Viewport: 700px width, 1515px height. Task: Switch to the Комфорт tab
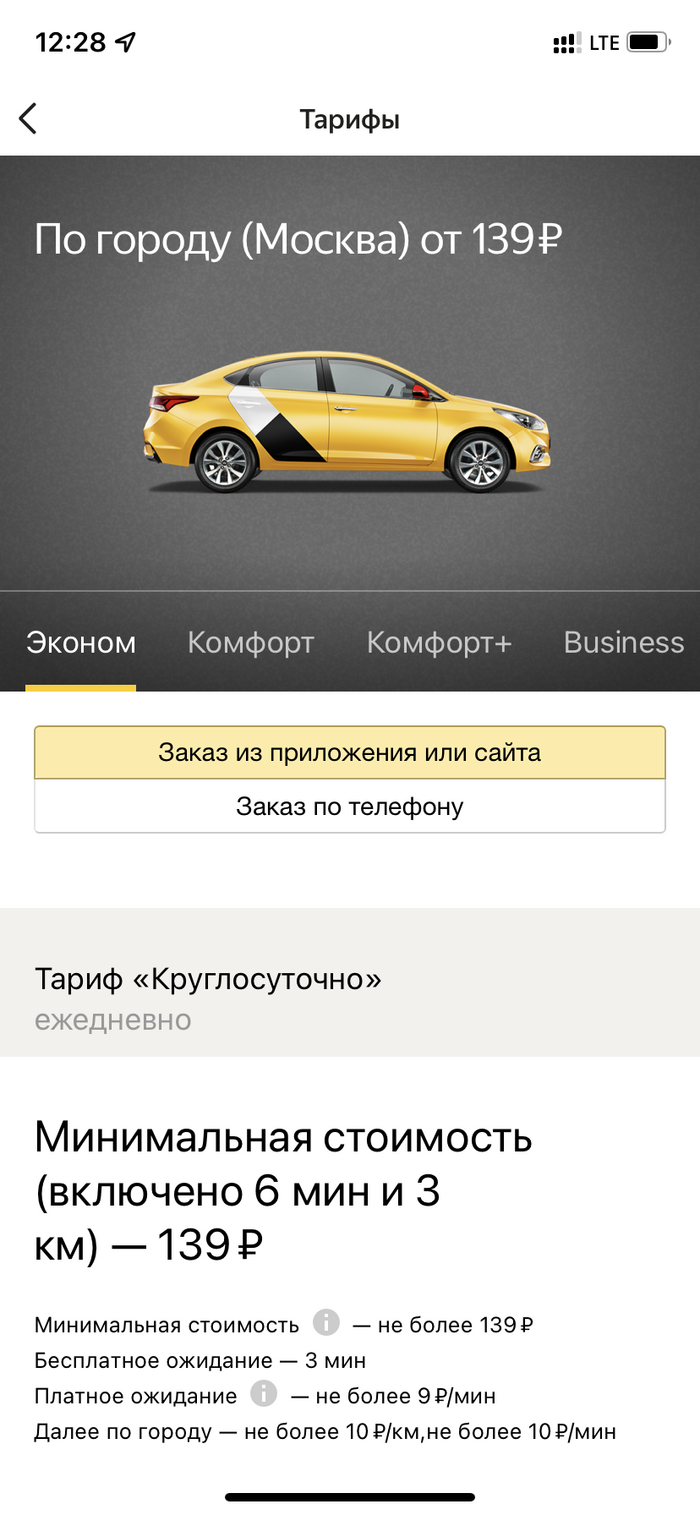[251, 643]
